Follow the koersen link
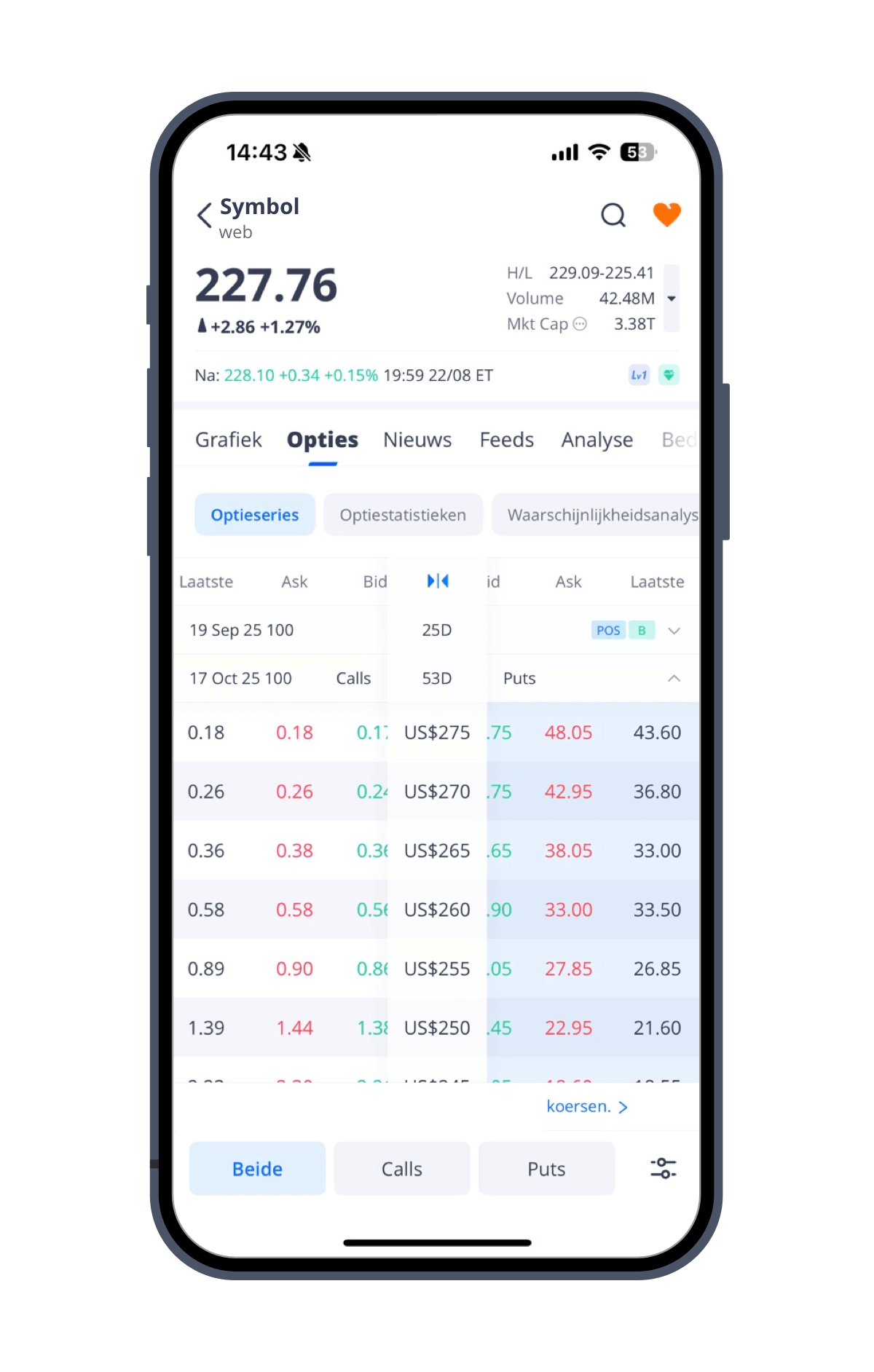The image size is (874, 1372). pyautogui.click(x=586, y=1107)
